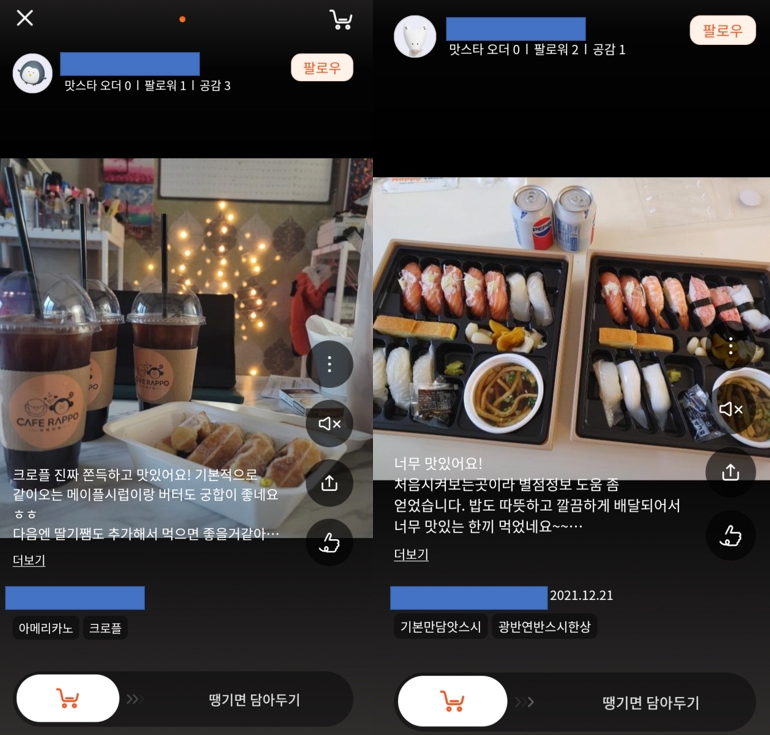Select the 광반연반스시한상 tag
The height and width of the screenshot is (735, 770).
click(544, 627)
